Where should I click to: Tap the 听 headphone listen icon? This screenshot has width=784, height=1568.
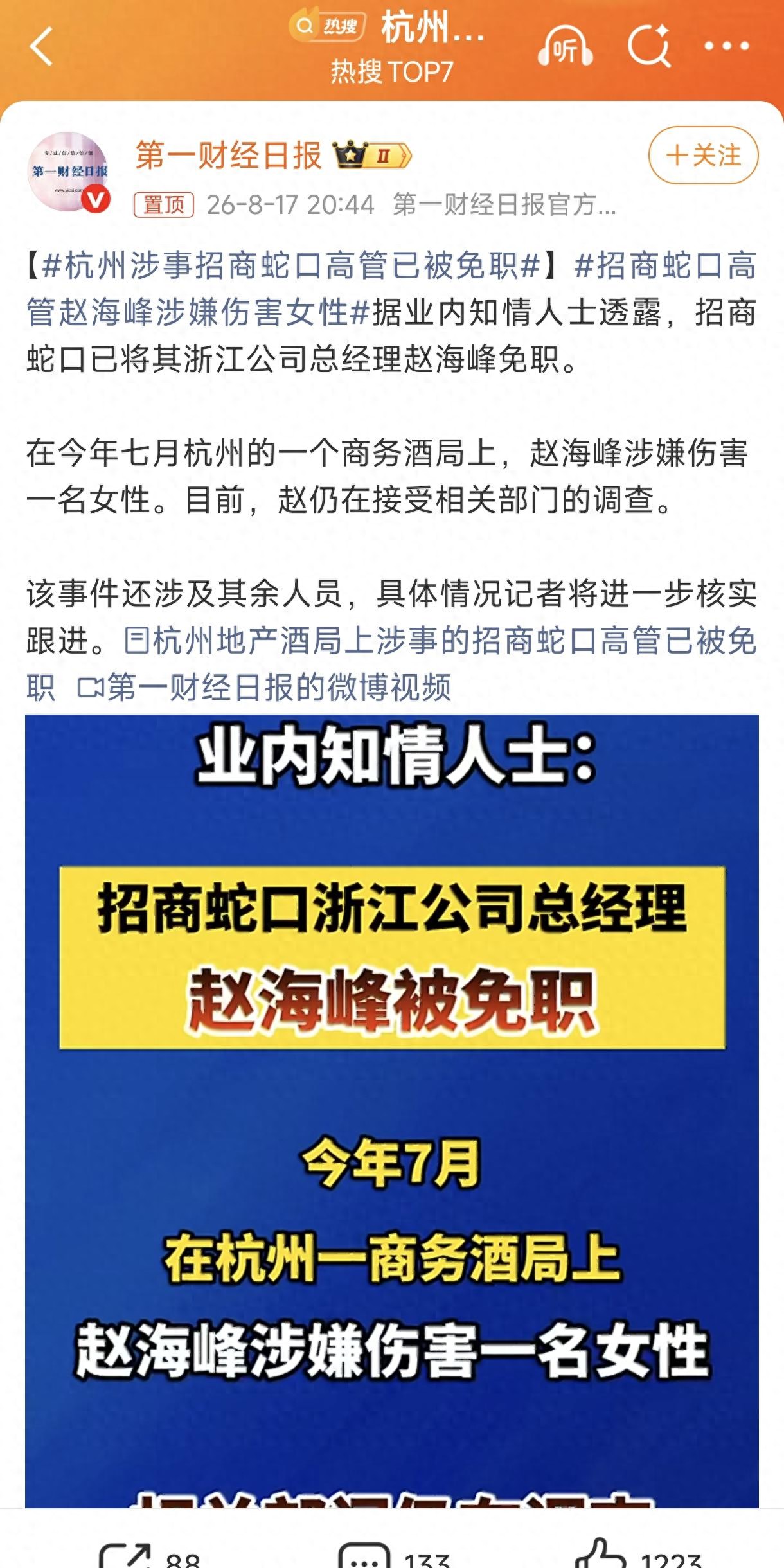pyautogui.click(x=565, y=46)
